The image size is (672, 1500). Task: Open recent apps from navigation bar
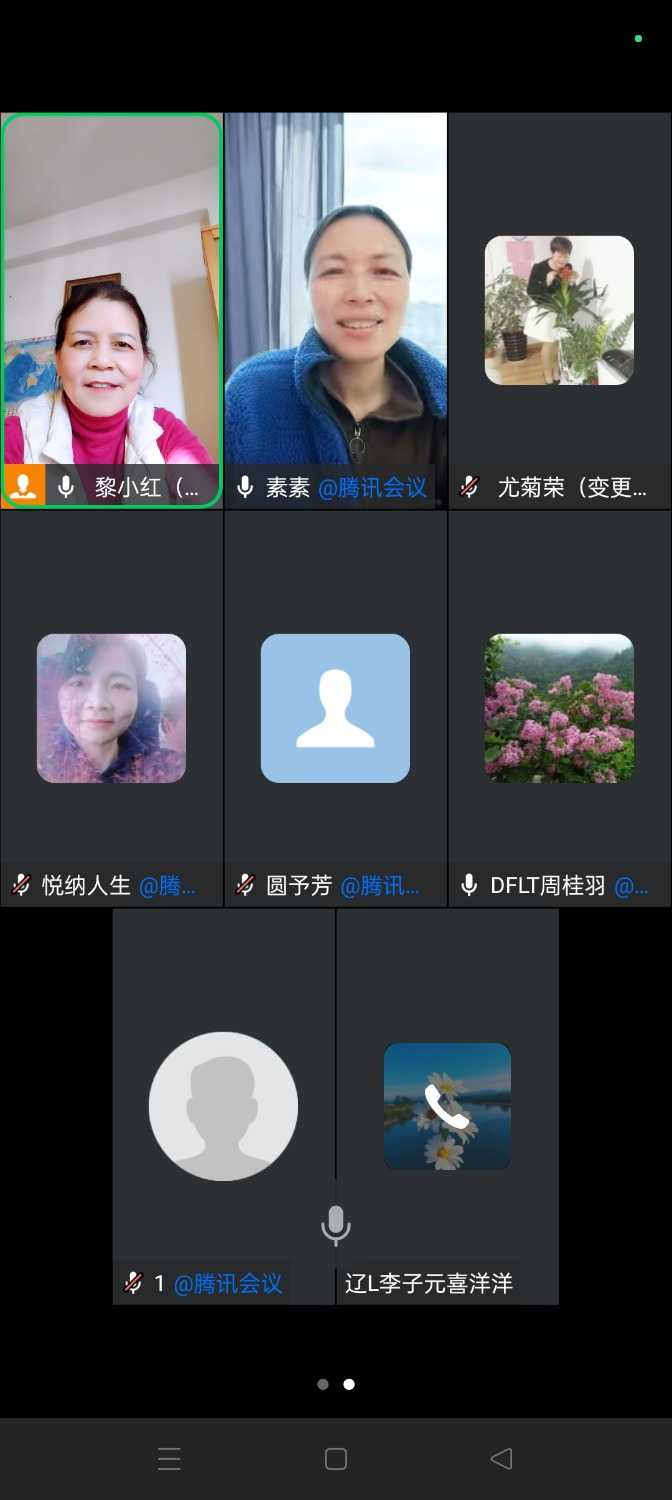[x=169, y=1459]
